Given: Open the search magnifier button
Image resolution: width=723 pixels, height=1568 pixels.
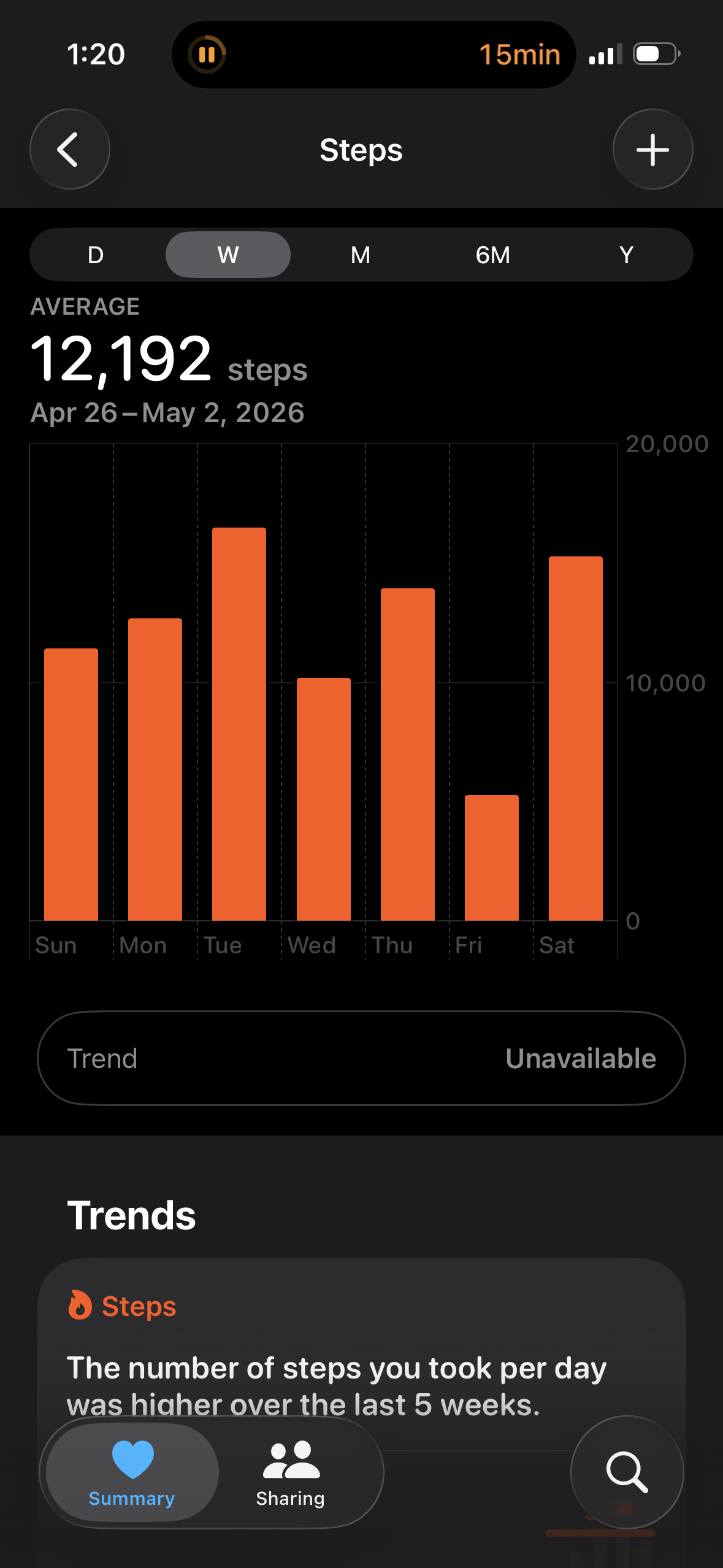Looking at the screenshot, I should (x=627, y=1472).
